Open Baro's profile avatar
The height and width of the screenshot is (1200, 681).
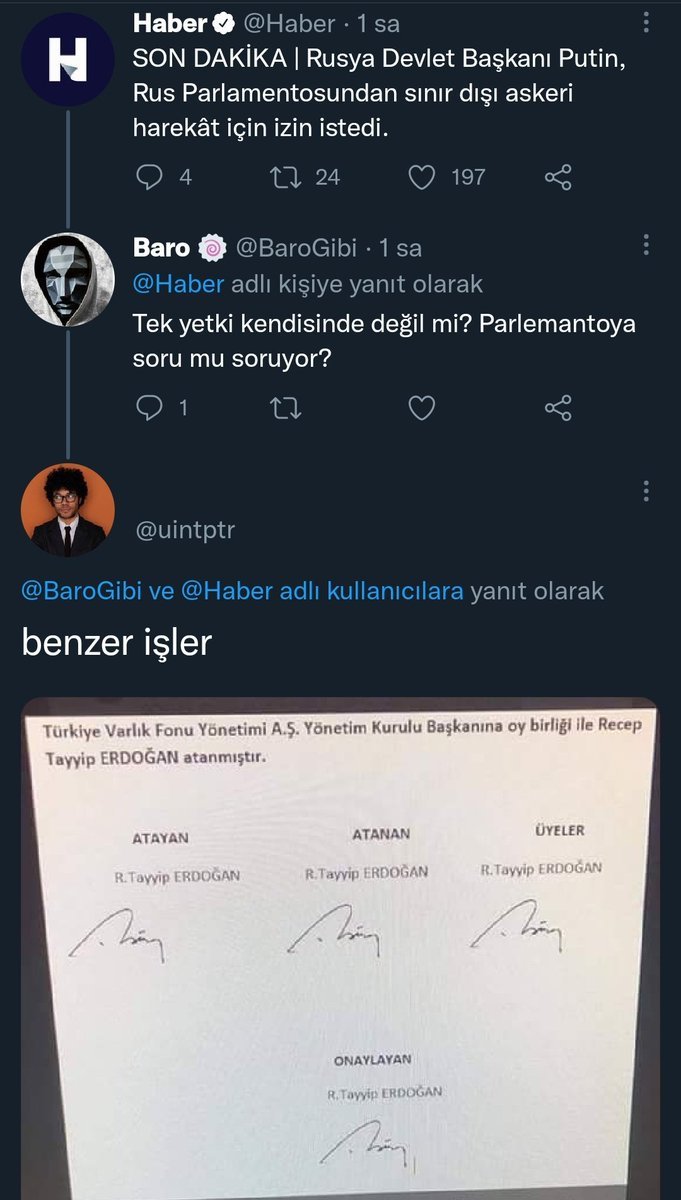[x=68, y=280]
